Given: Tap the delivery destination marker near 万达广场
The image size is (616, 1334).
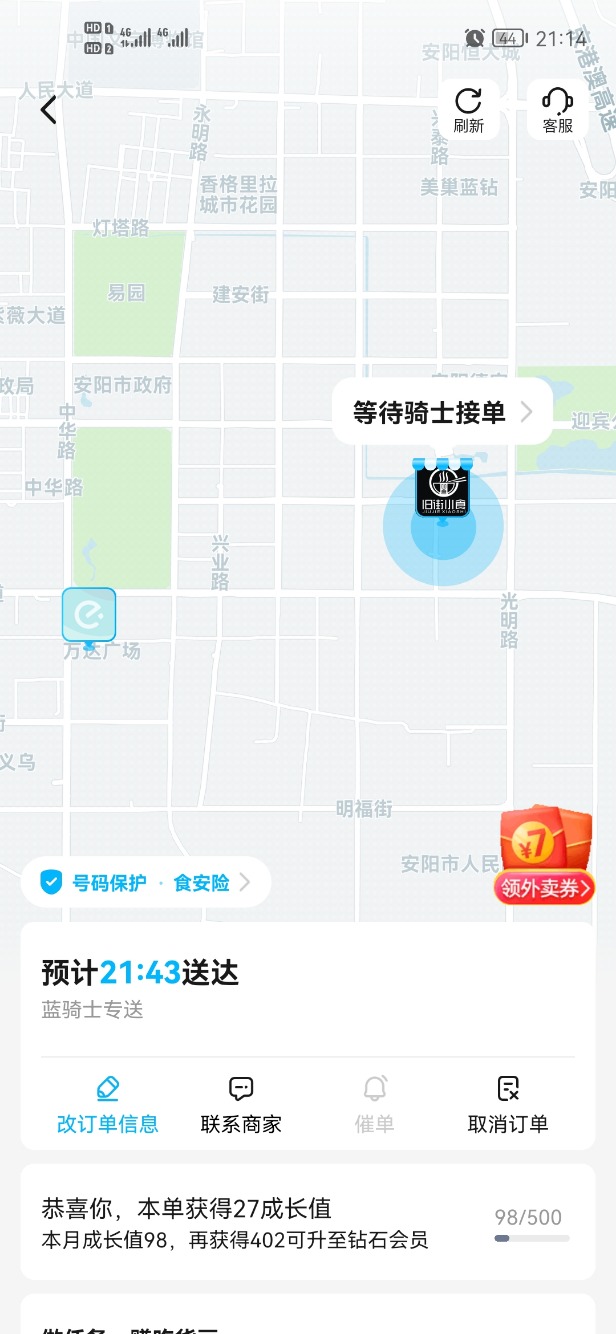Looking at the screenshot, I should (x=89, y=616).
